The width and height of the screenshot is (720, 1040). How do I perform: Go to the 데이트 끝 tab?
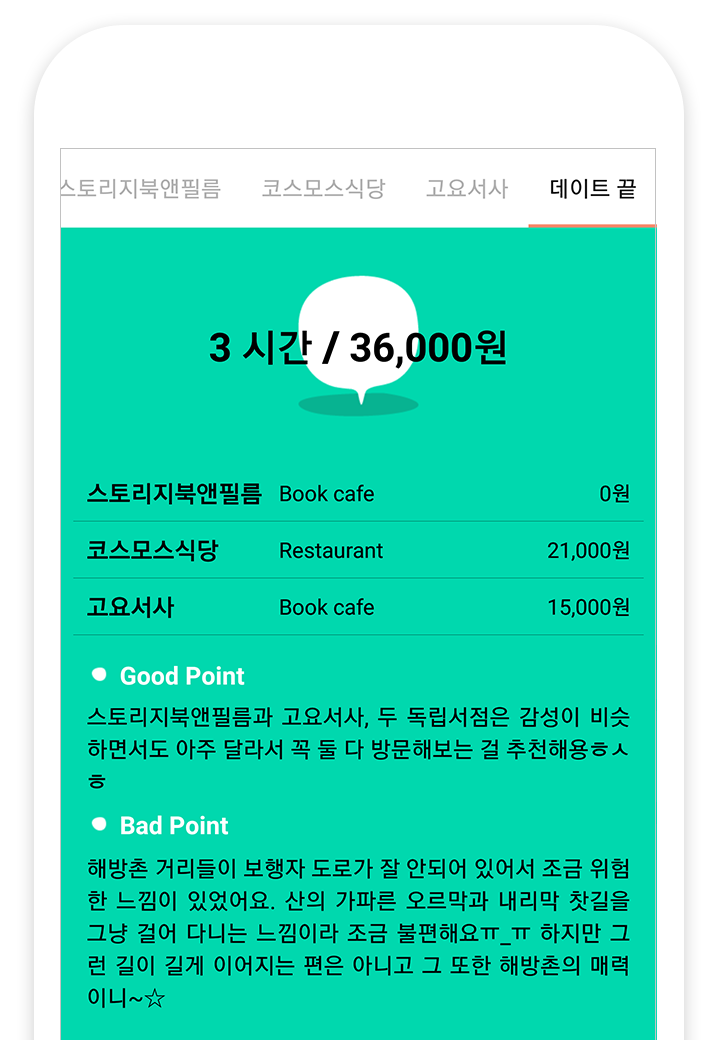[x=592, y=189]
